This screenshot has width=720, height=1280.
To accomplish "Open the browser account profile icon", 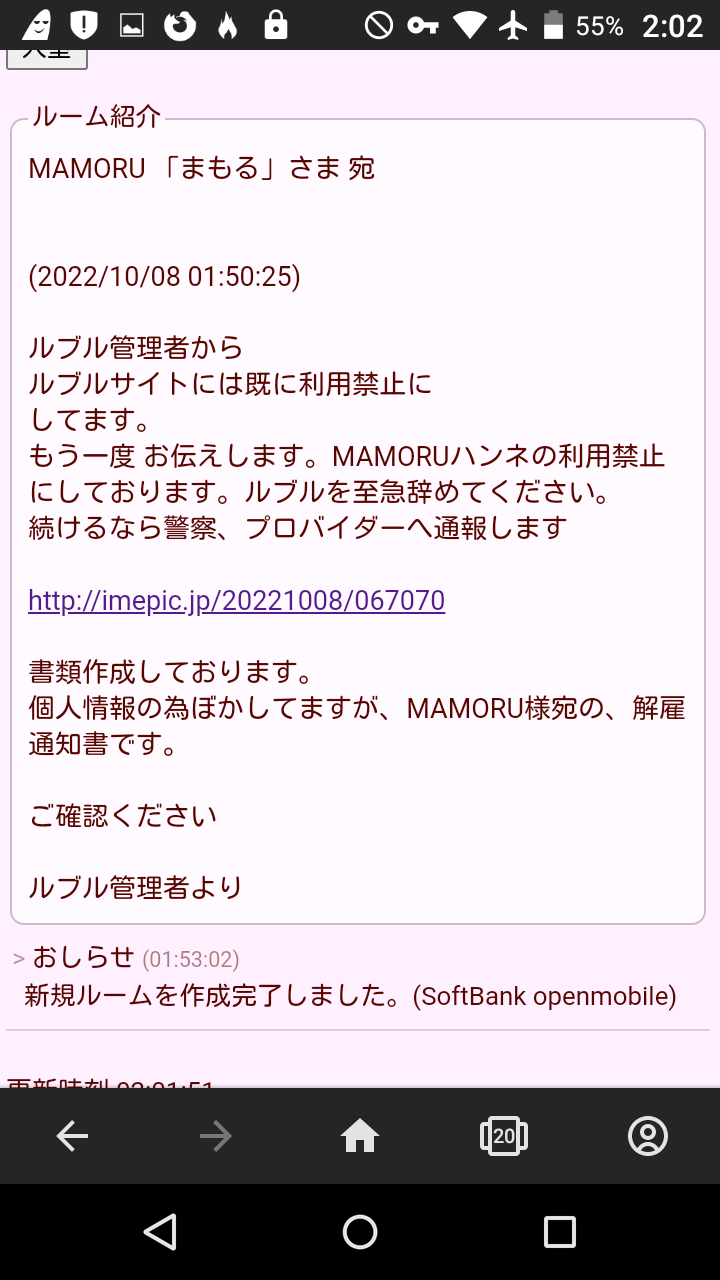I will pyautogui.click(x=647, y=1136).
